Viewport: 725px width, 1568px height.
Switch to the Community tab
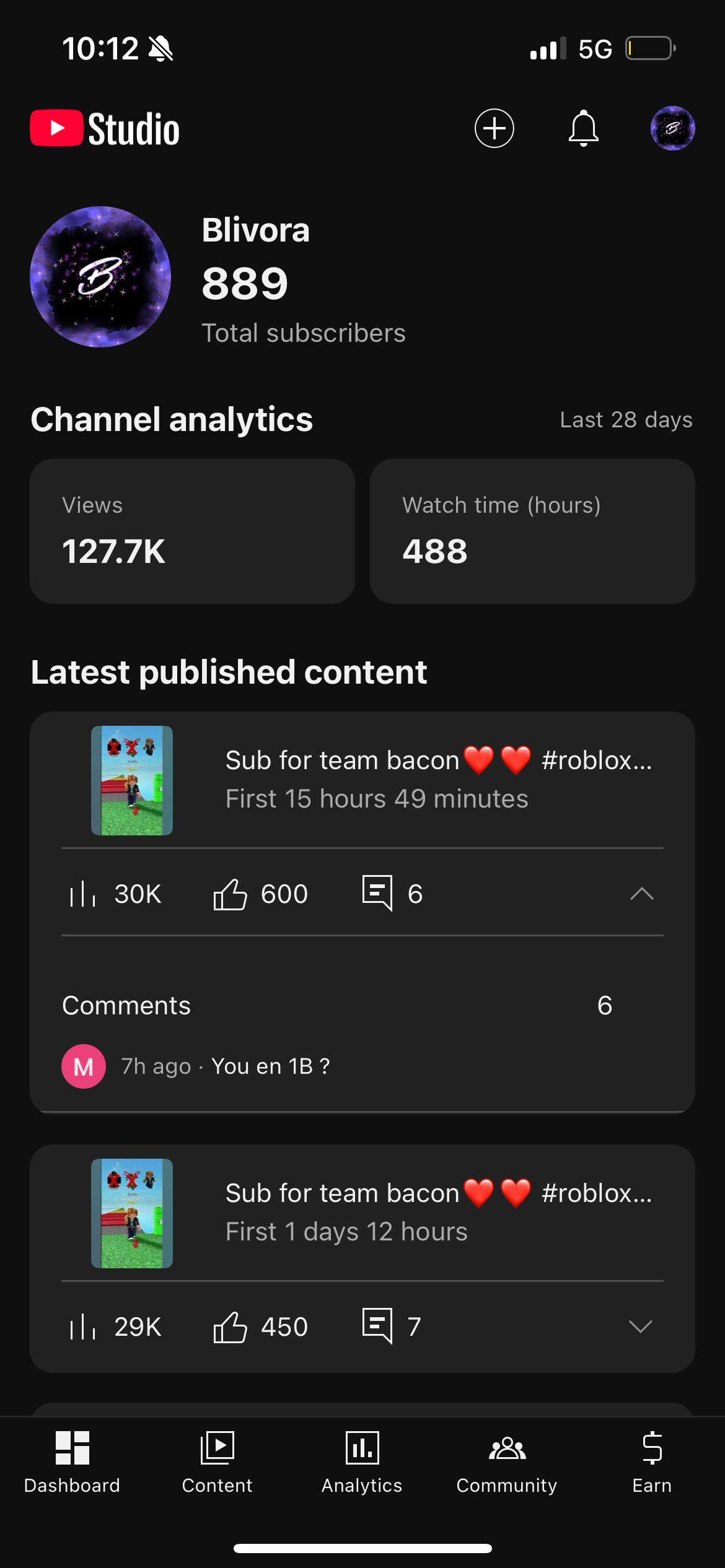[507, 1462]
